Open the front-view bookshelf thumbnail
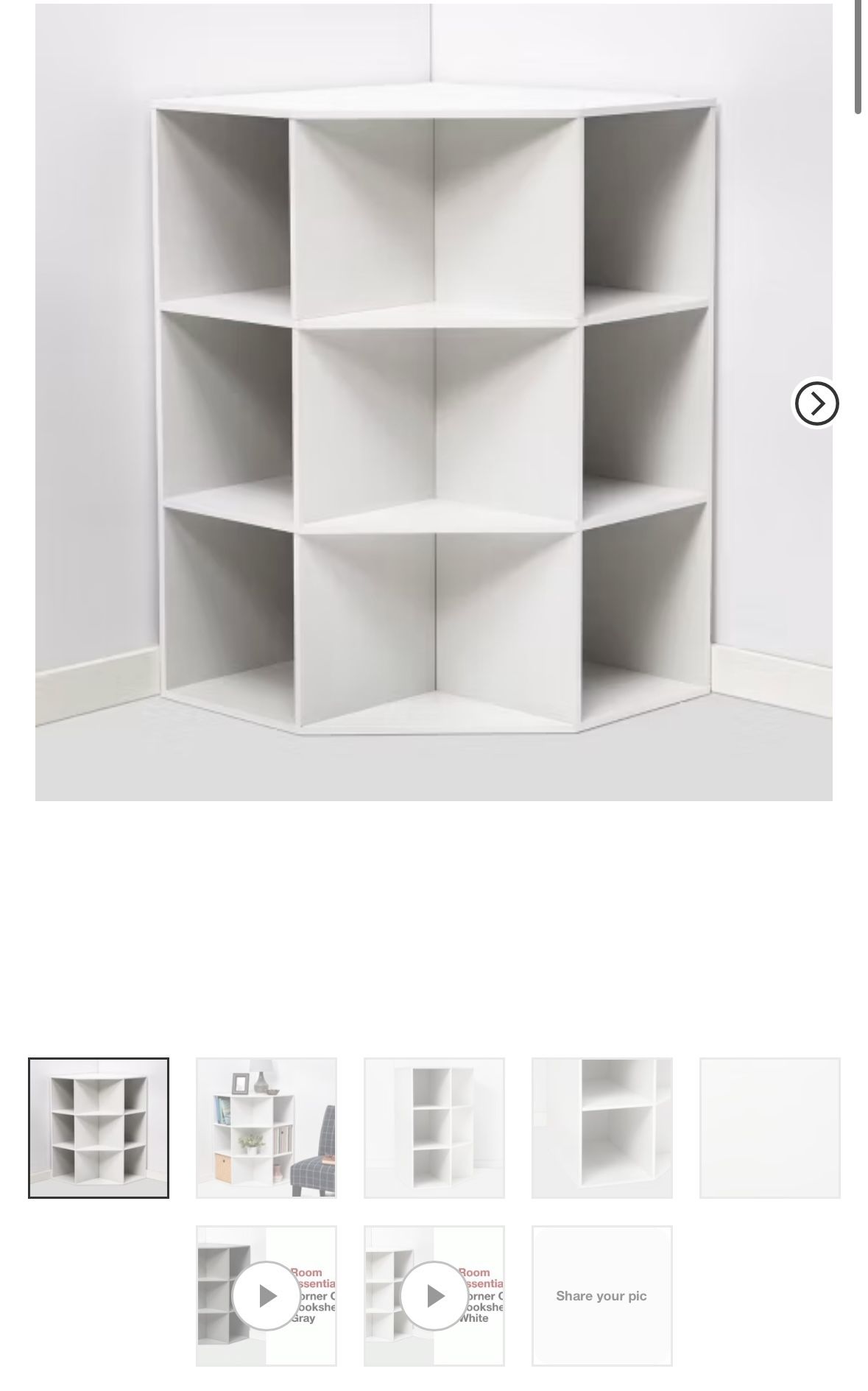The width and height of the screenshot is (868, 1391). [x=433, y=1127]
